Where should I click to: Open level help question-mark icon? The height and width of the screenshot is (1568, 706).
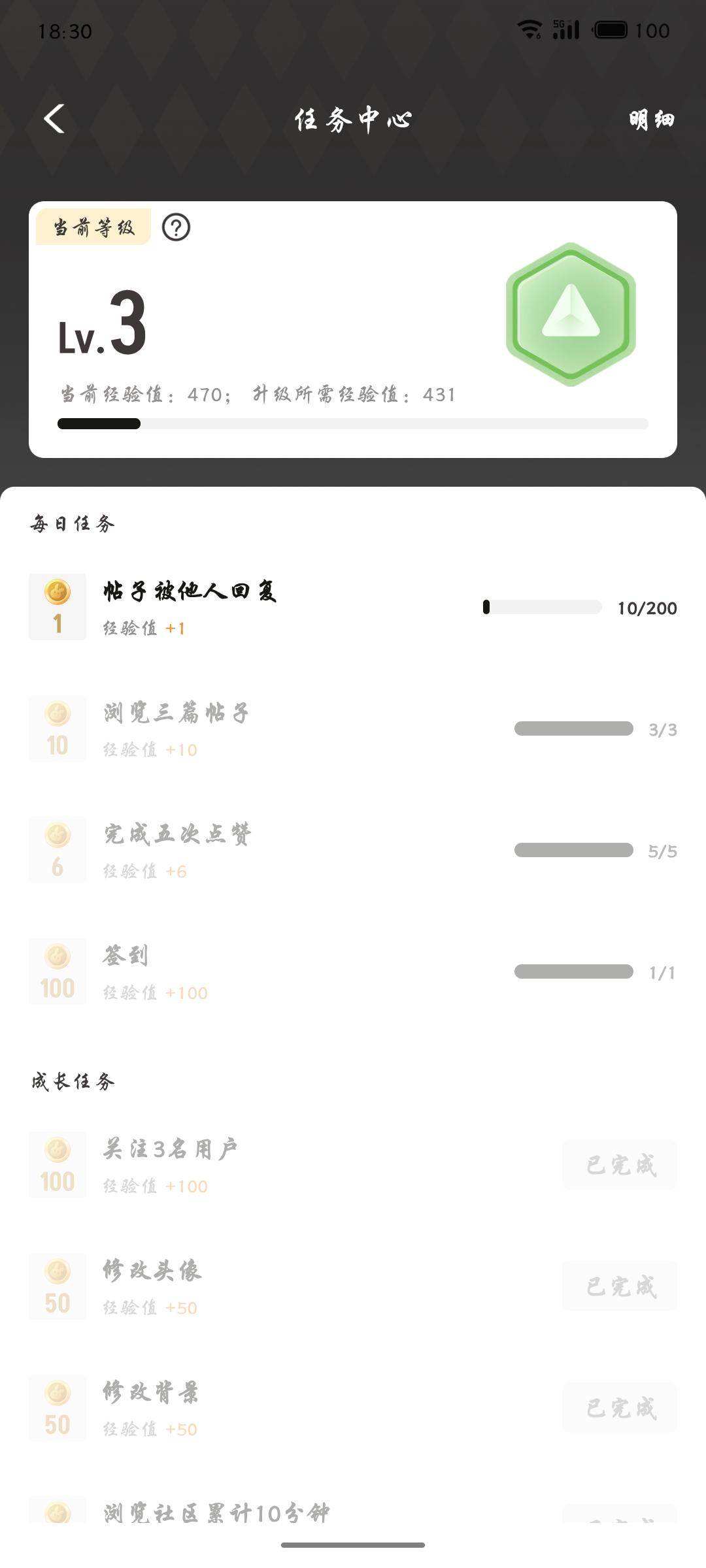click(x=176, y=227)
